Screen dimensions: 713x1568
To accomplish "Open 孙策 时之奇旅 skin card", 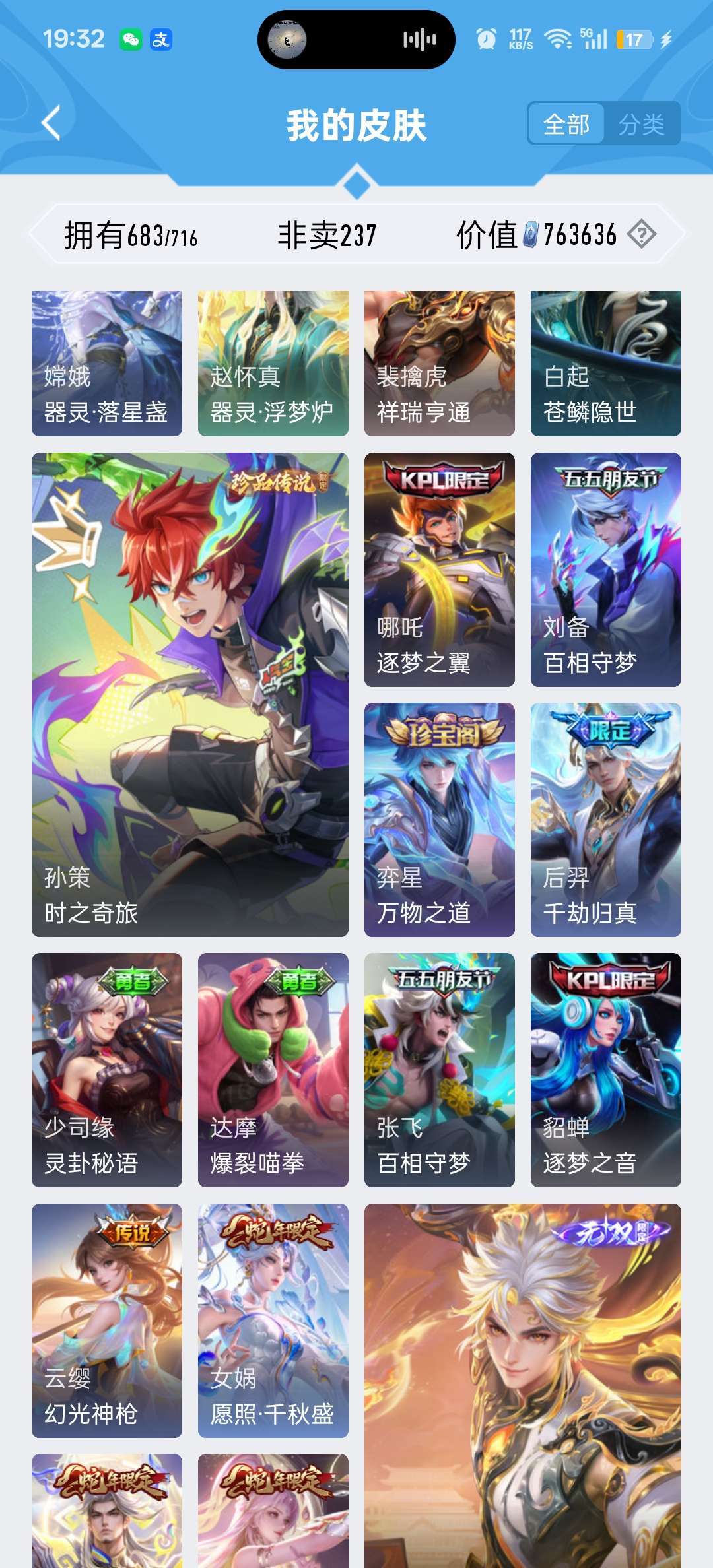I will click(x=190, y=695).
